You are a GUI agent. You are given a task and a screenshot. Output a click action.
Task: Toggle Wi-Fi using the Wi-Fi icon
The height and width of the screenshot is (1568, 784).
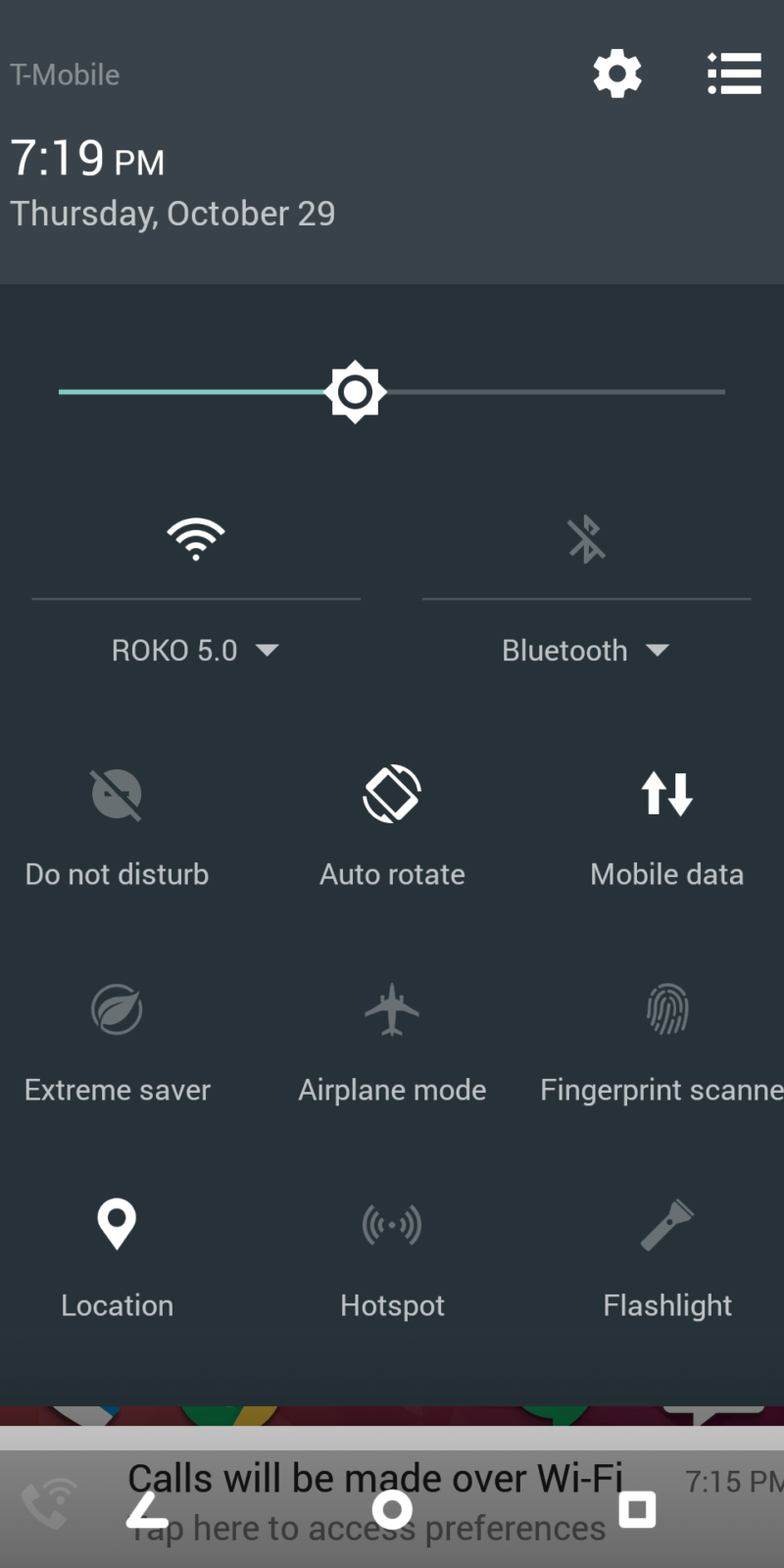pos(196,538)
